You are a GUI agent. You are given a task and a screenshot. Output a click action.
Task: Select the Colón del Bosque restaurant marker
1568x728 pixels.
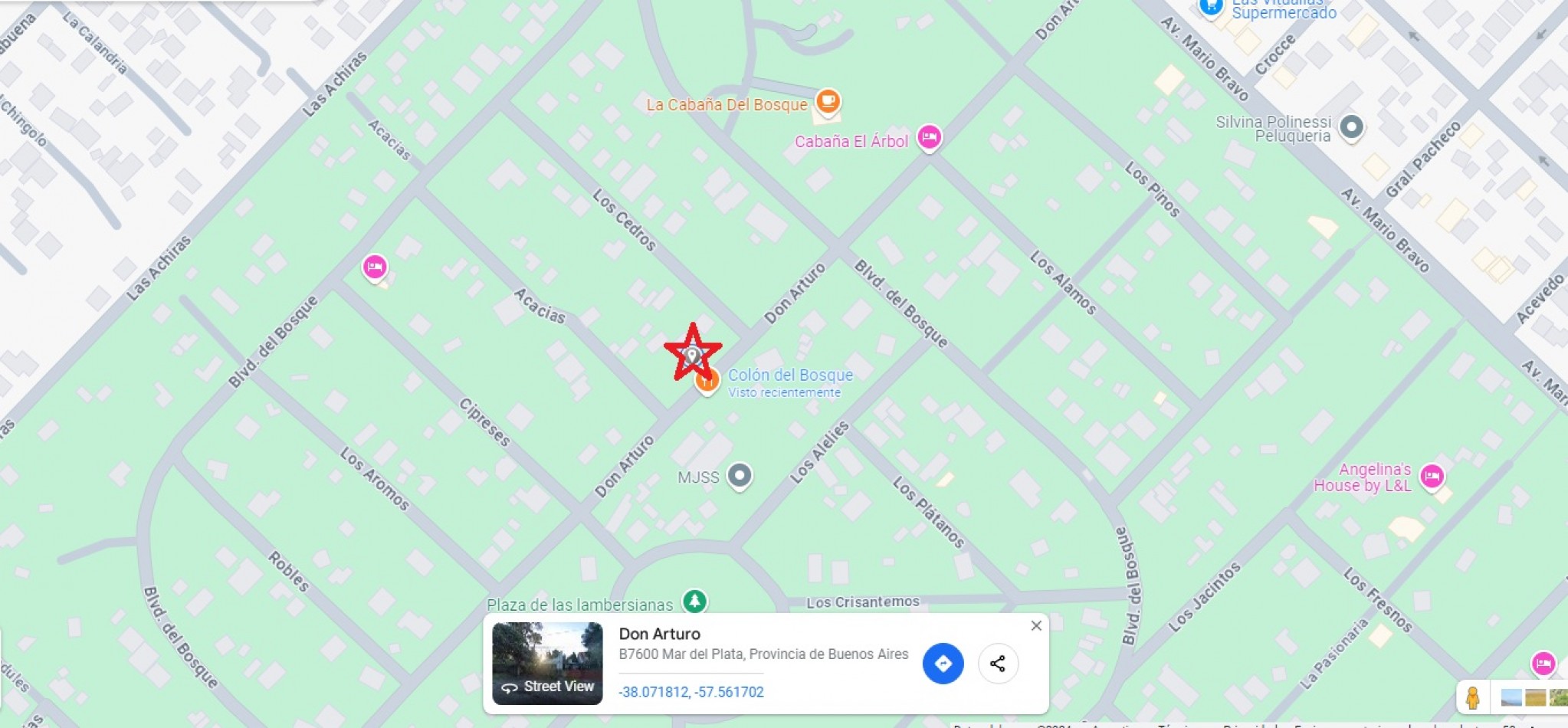pyautogui.click(x=707, y=380)
